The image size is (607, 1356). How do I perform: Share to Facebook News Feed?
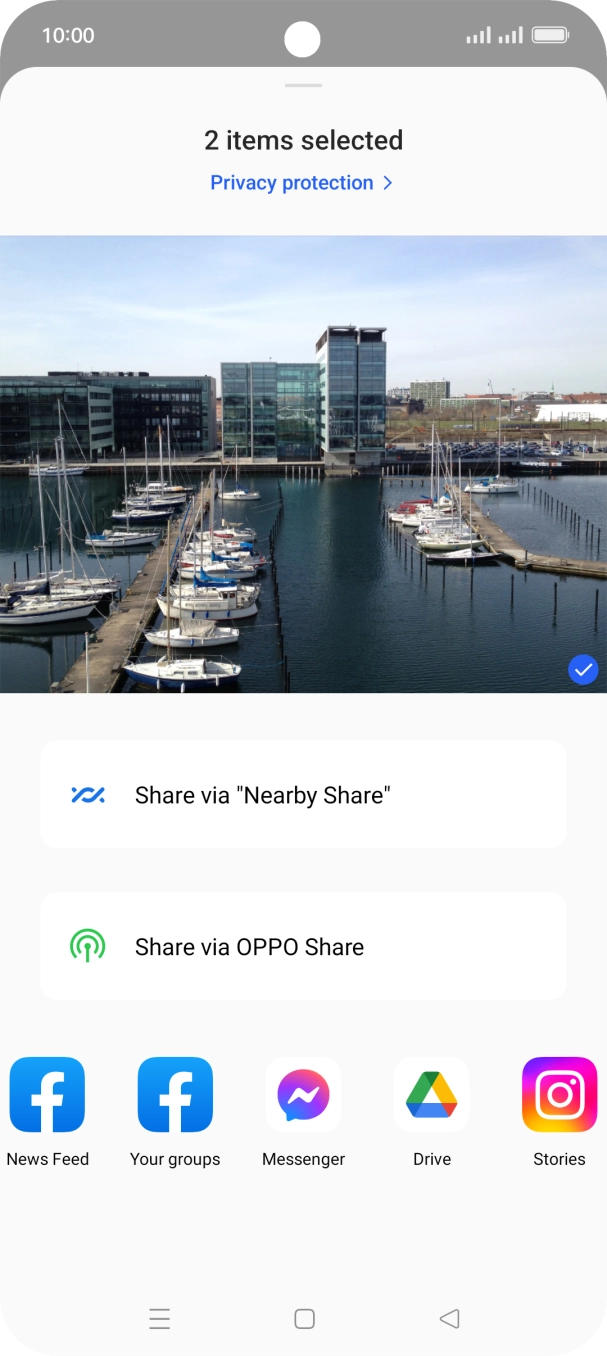(47, 1096)
